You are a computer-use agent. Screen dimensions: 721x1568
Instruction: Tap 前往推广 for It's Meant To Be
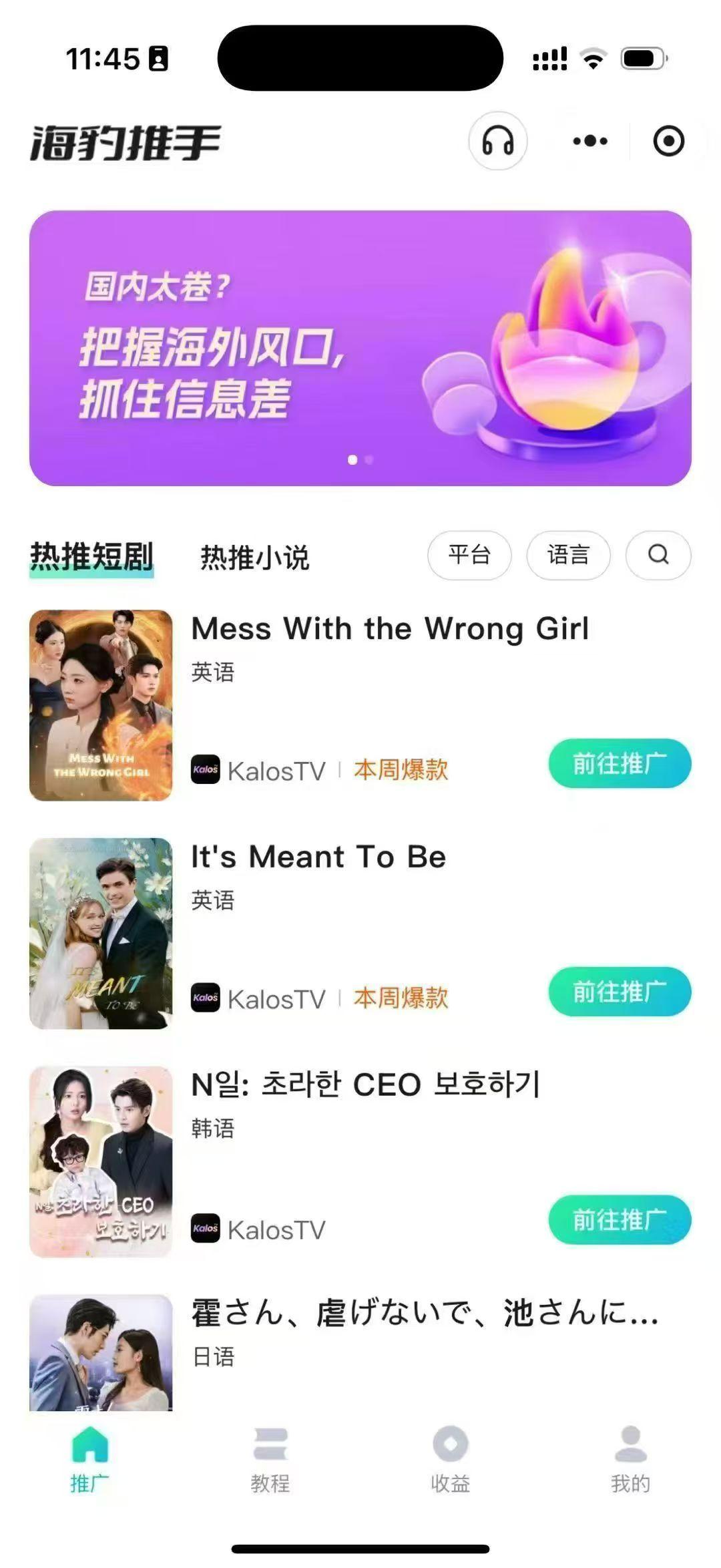(620, 992)
